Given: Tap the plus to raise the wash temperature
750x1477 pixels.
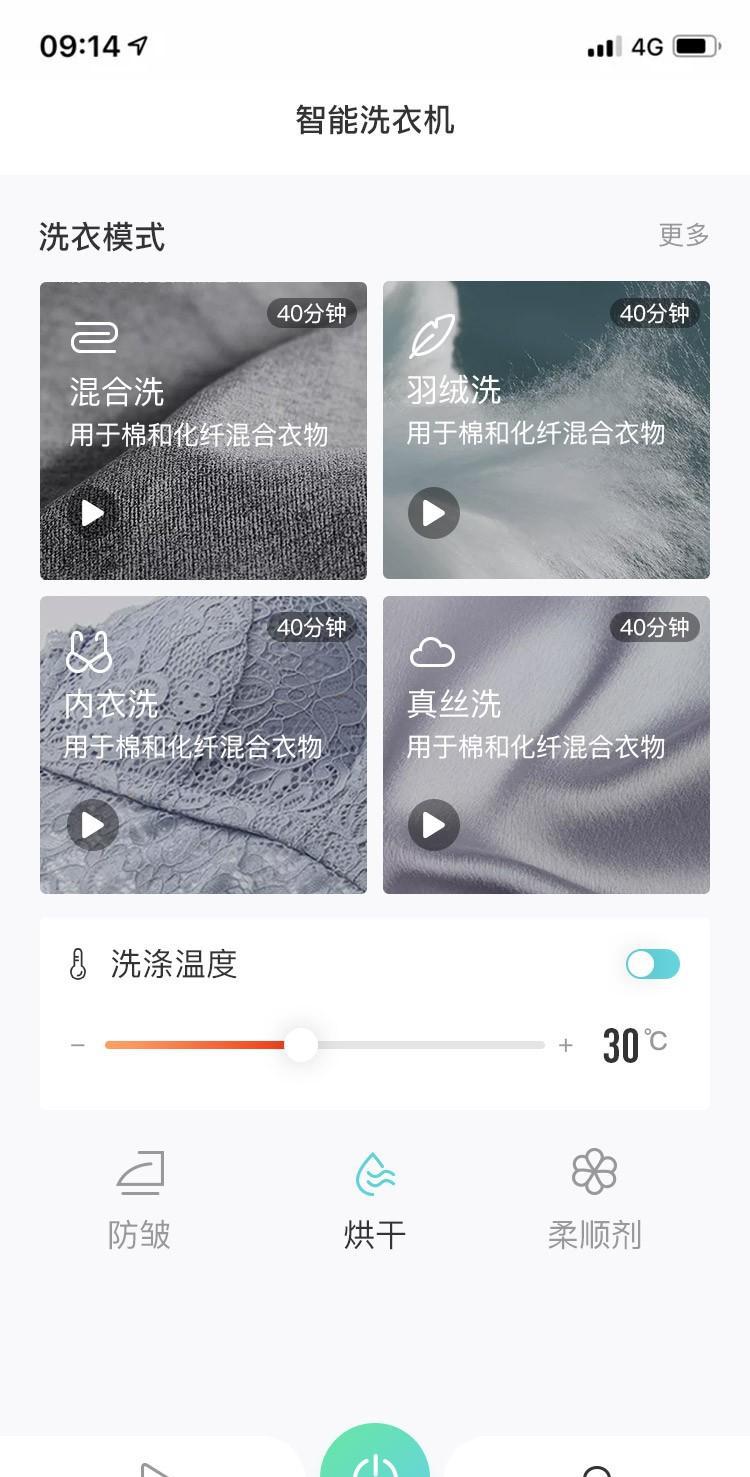Looking at the screenshot, I should [566, 1045].
